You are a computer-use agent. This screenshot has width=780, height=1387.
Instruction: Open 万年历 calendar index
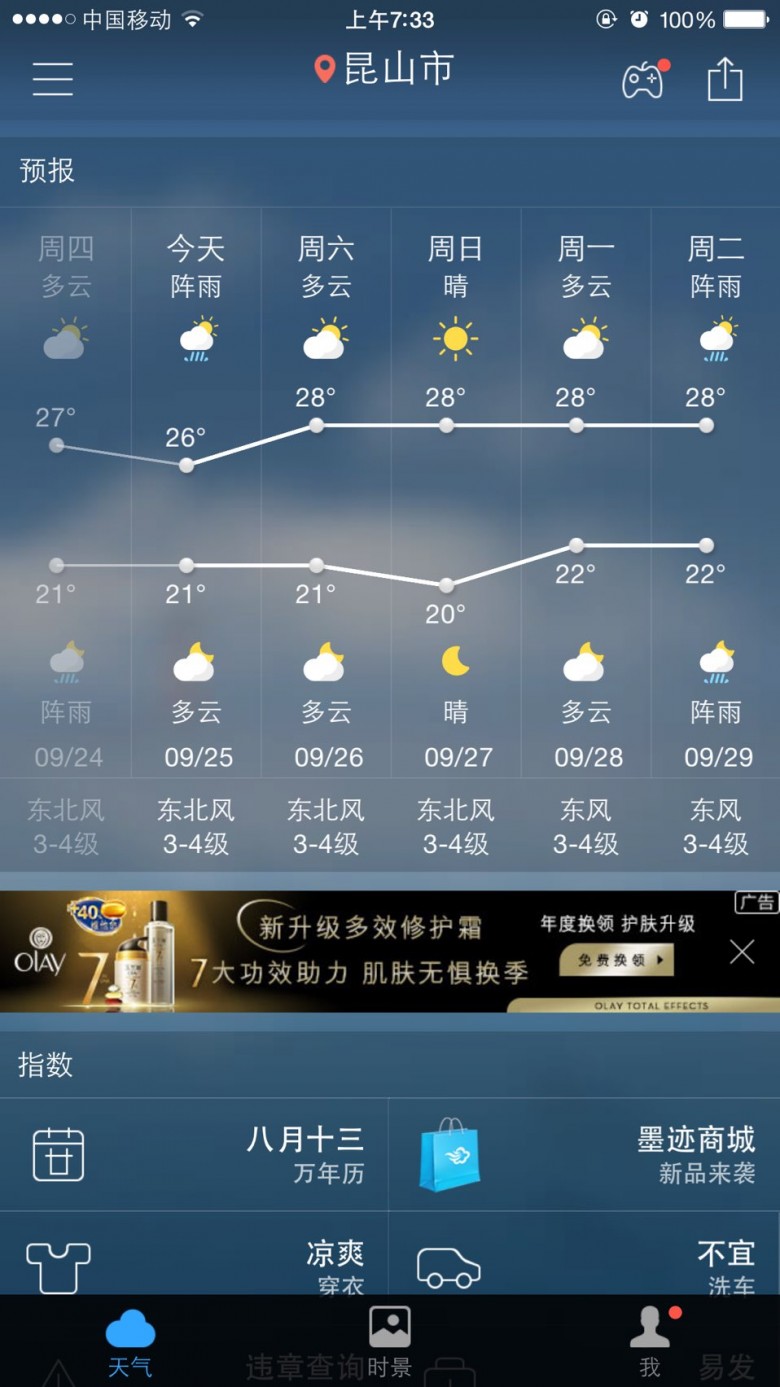point(194,1154)
